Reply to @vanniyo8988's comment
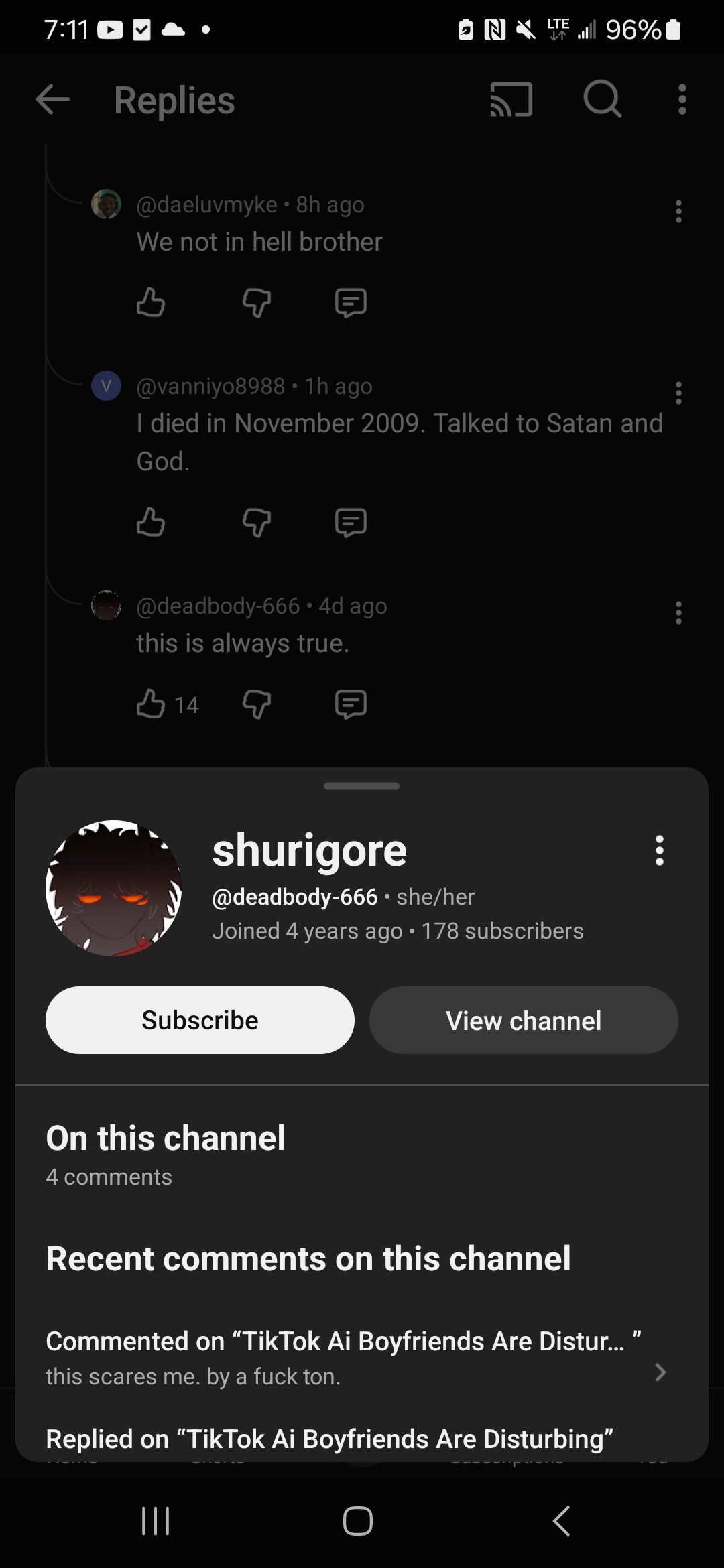The image size is (724, 1568). pos(351,522)
